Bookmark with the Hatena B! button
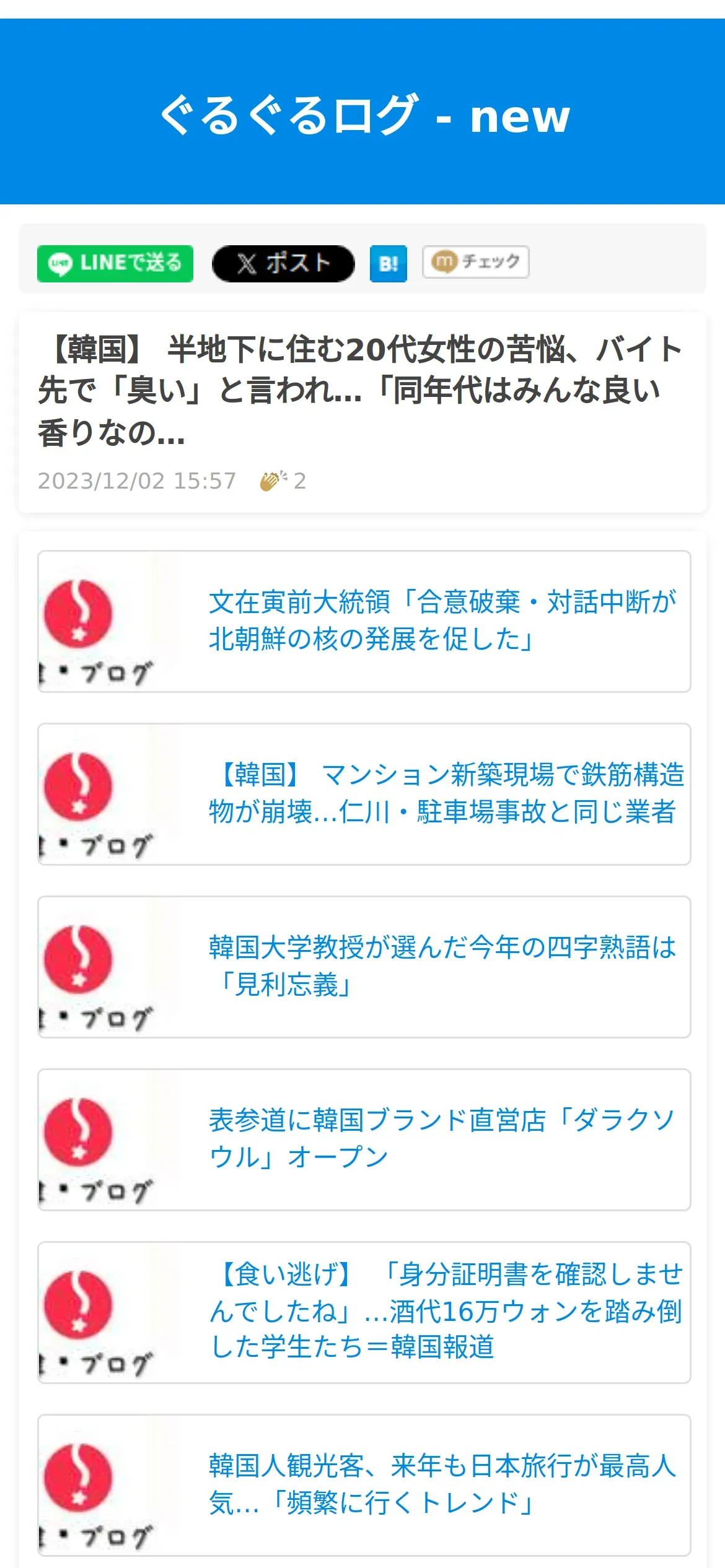The height and width of the screenshot is (1568, 725). pos(389,263)
